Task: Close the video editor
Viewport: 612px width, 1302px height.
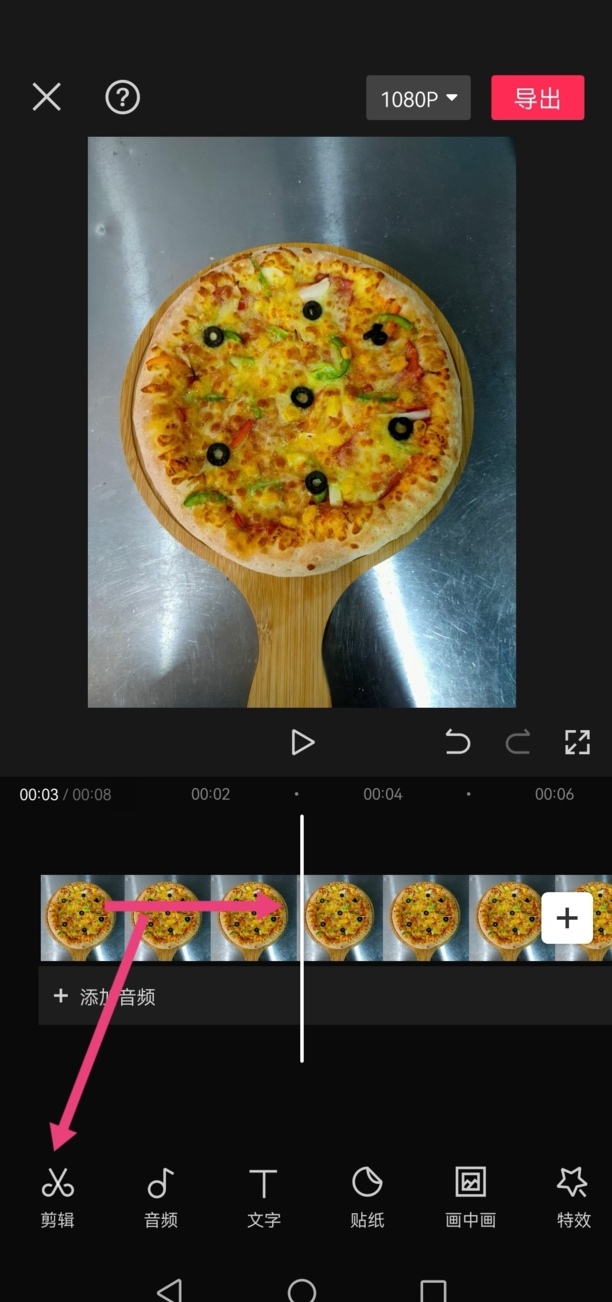Action: point(46,97)
